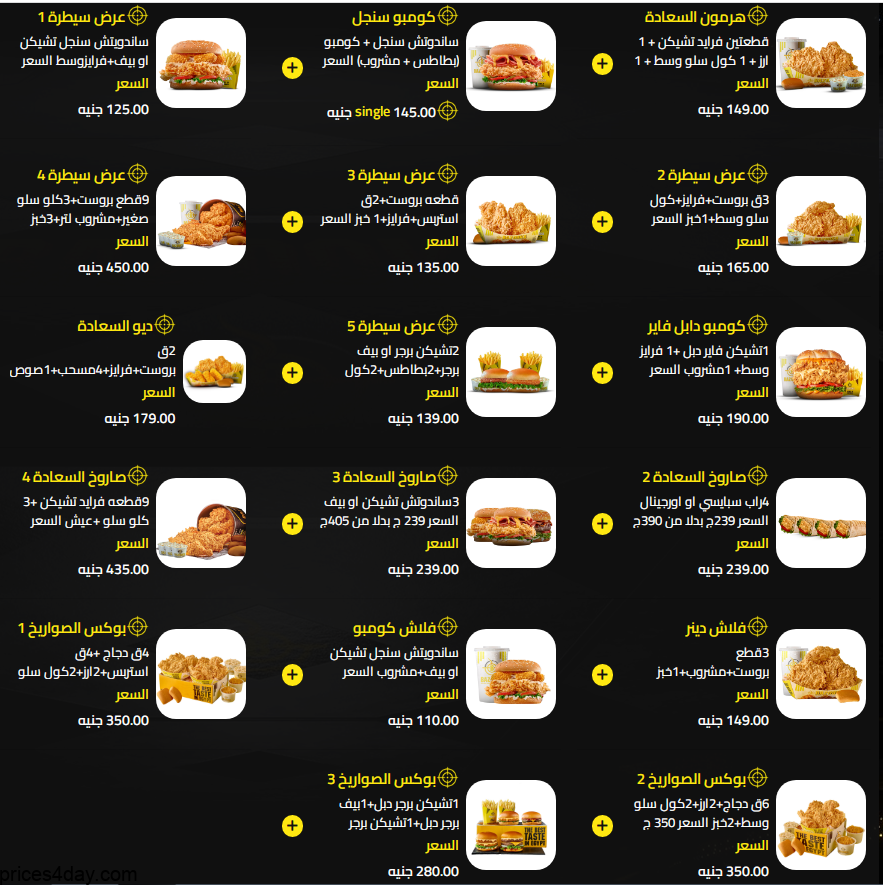Add عرض سيطرة 5 with its plus
Image resolution: width=883 pixels, height=885 pixels.
[x=292, y=373]
